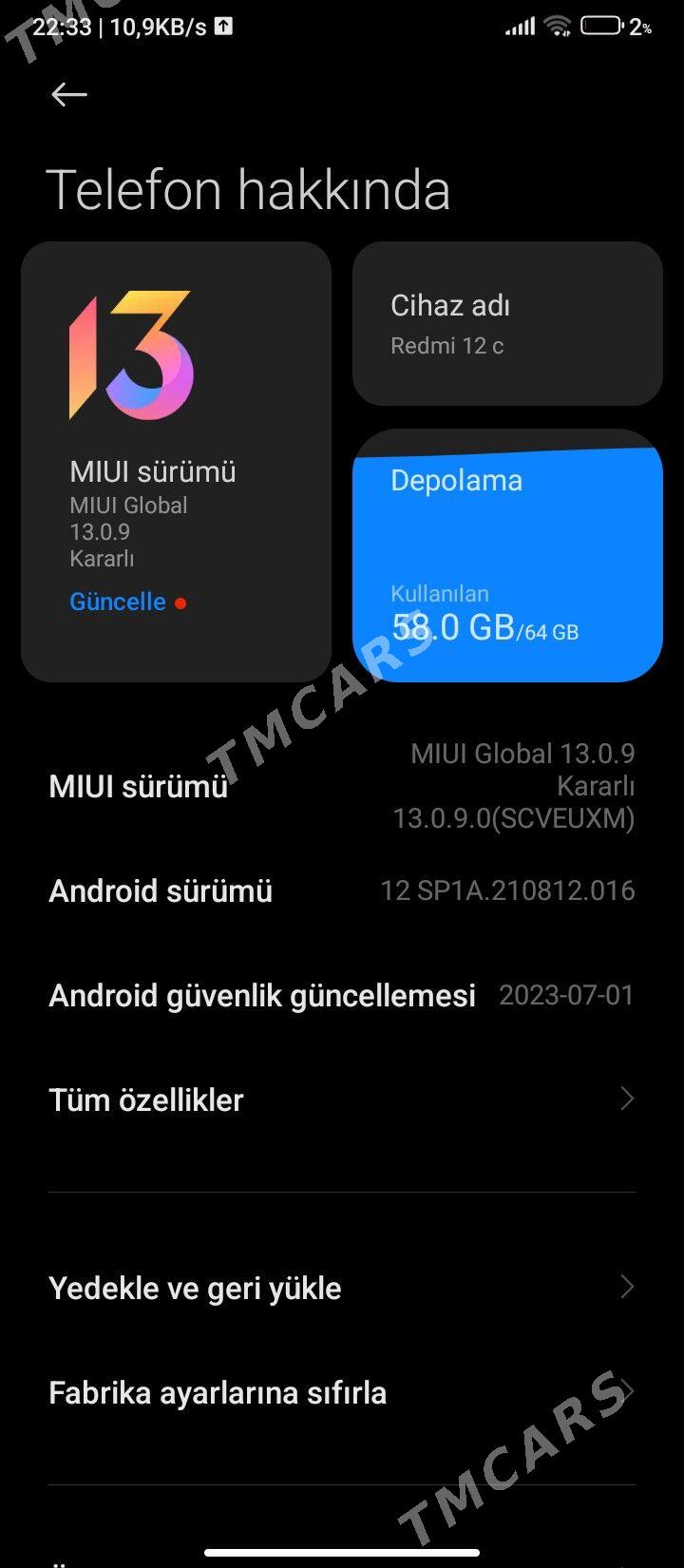
Task: Open Tüm özellikler
Action: pos(342,1100)
